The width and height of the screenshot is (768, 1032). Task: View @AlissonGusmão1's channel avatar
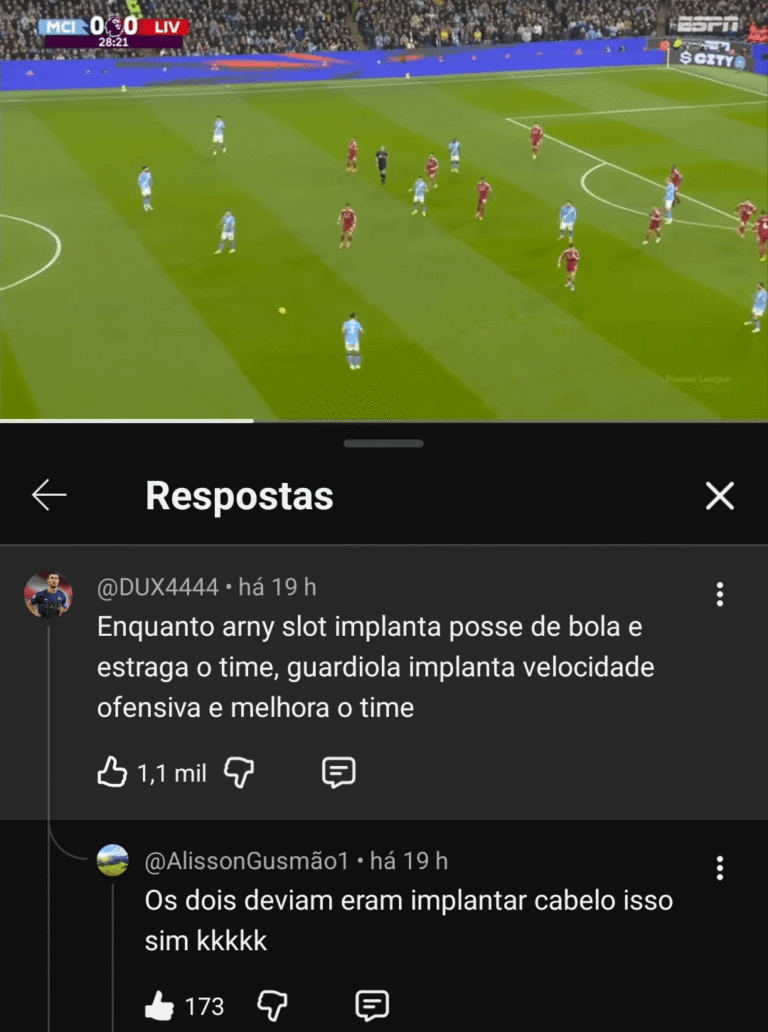[x=112, y=860]
